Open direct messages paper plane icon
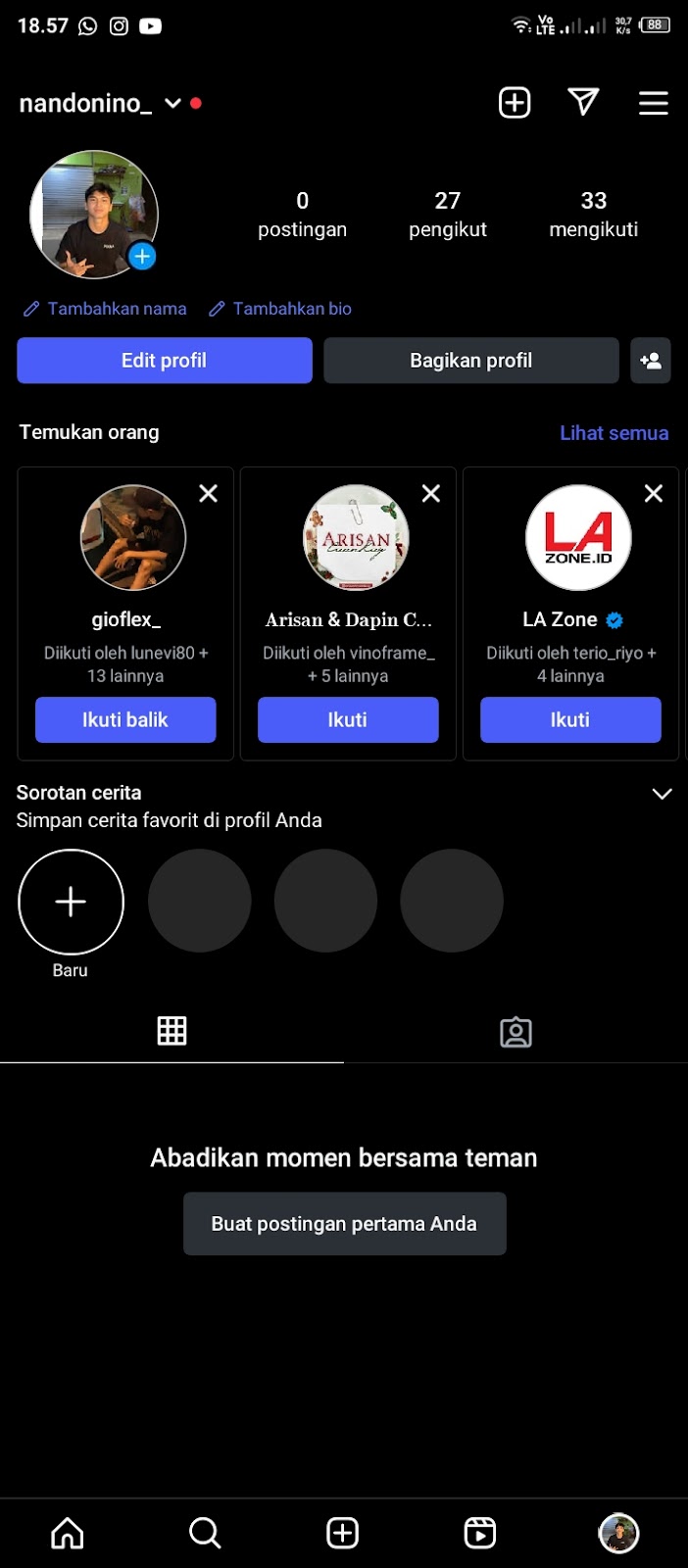This screenshot has height=1568, width=688. [583, 102]
